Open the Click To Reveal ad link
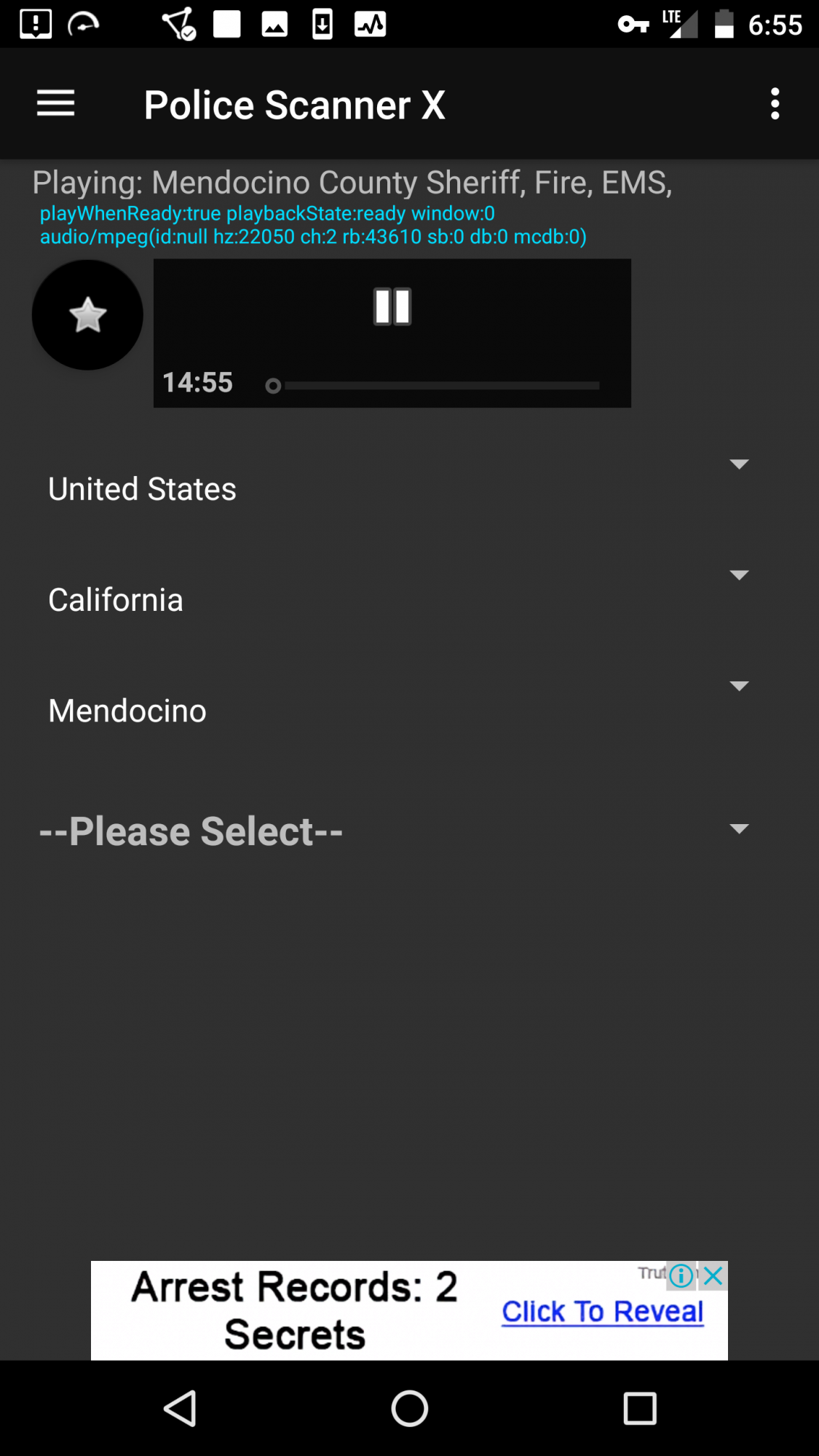 602,1312
